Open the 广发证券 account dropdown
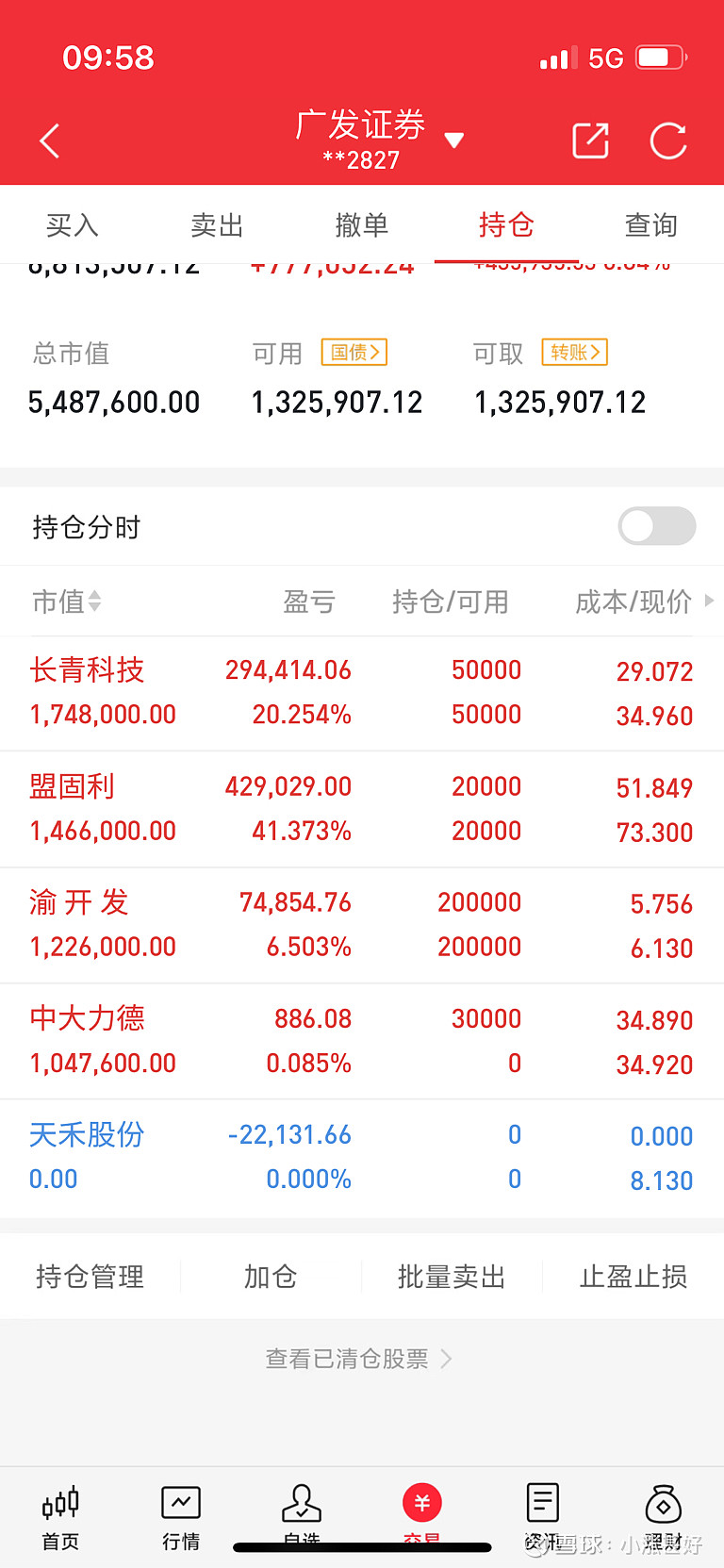 pos(453,140)
